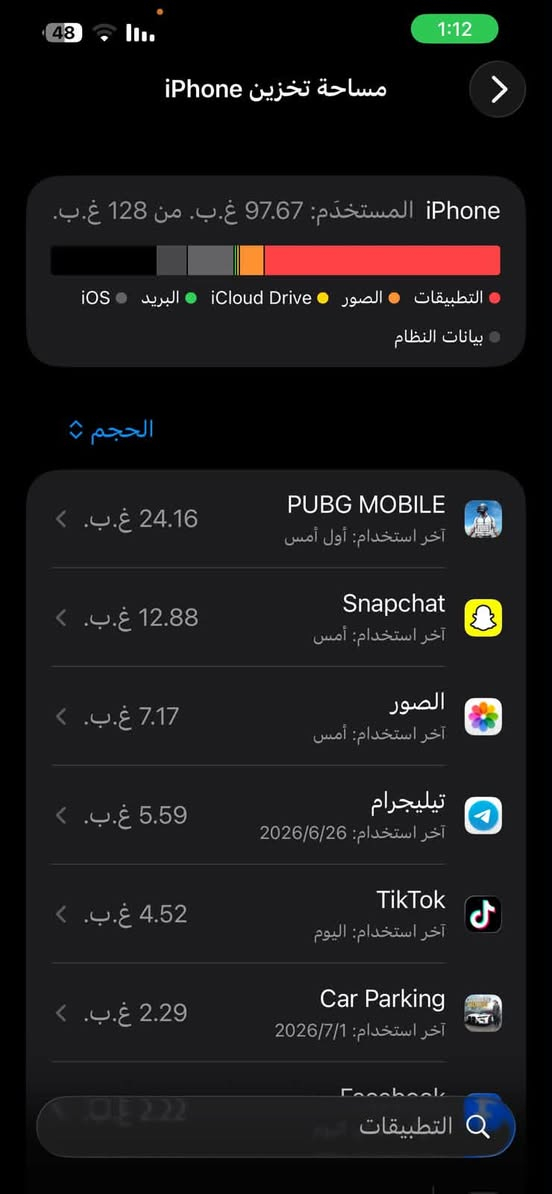This screenshot has height=1194, width=552.
Task: Open the تيليجرام (Telegram) storage row
Action: (x=276, y=816)
